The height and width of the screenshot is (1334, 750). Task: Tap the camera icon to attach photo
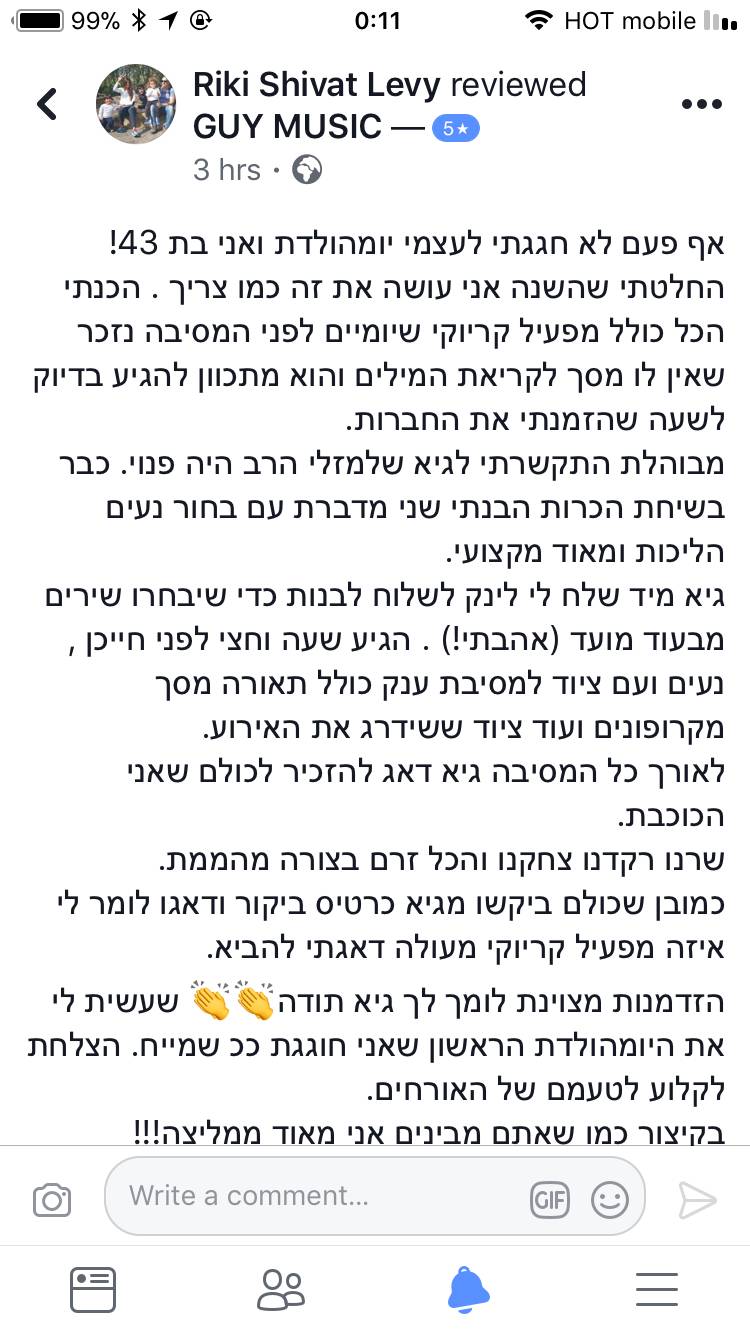tap(52, 1199)
